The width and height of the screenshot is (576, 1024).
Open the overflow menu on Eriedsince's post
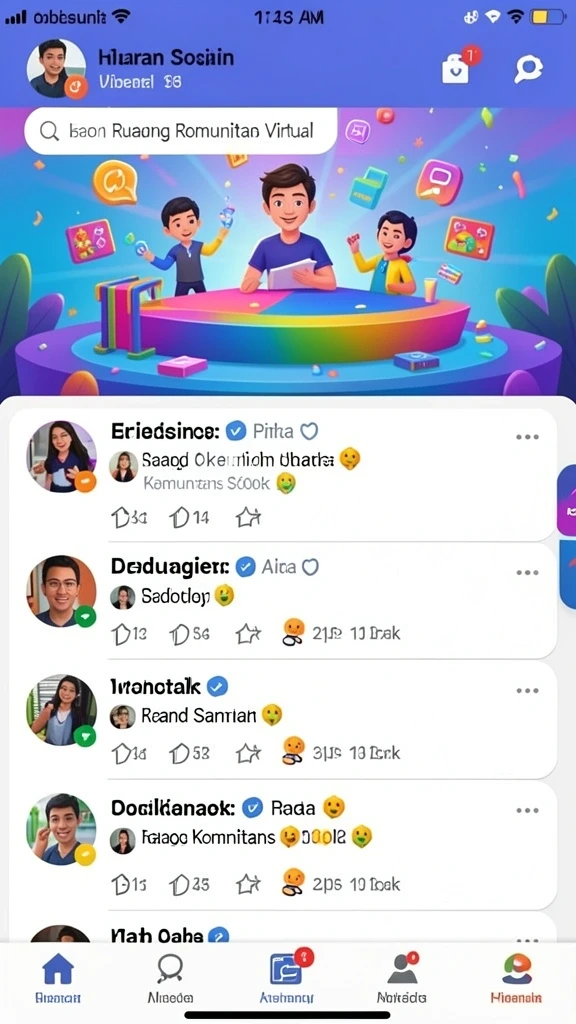pos(527,437)
